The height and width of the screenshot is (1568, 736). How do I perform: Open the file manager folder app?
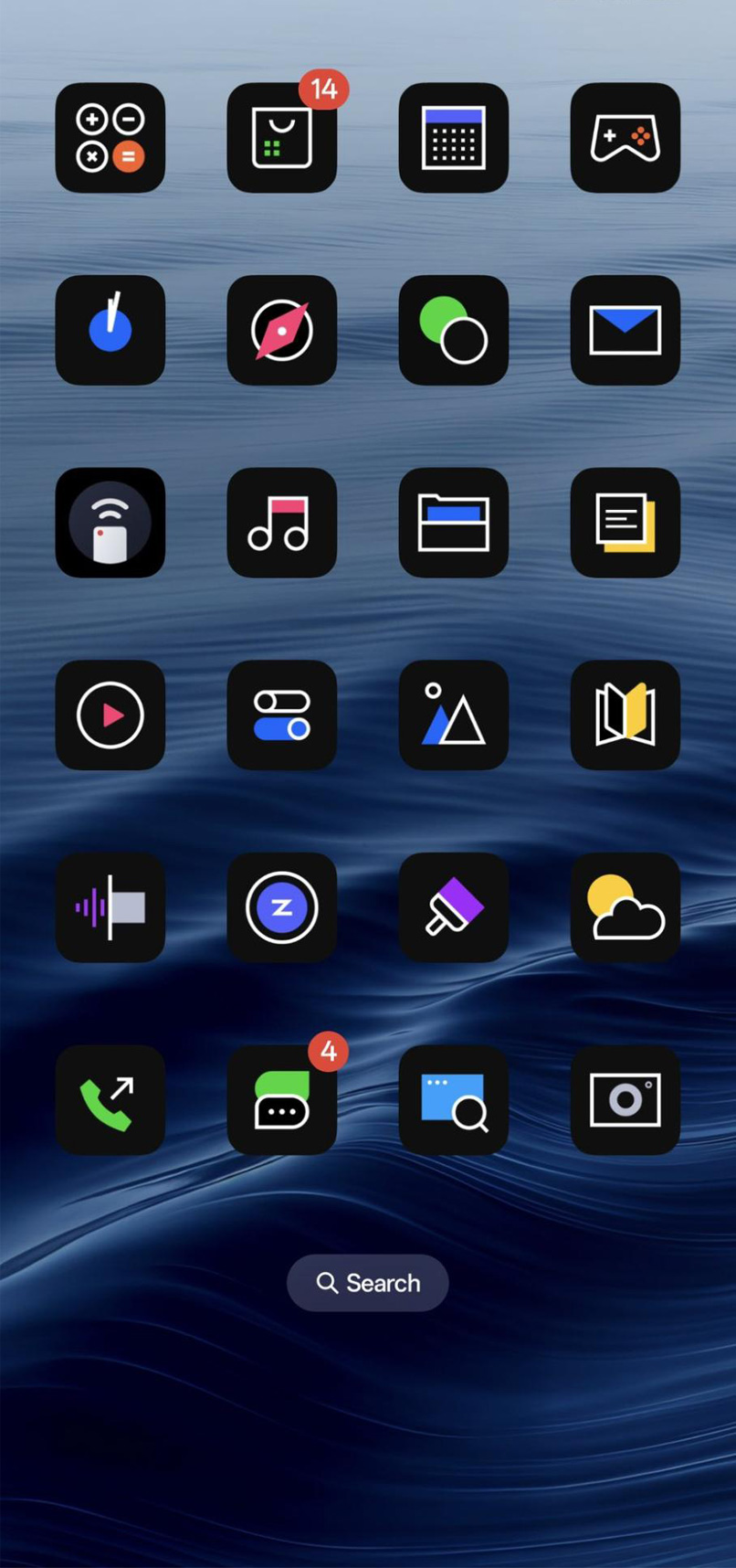click(454, 523)
